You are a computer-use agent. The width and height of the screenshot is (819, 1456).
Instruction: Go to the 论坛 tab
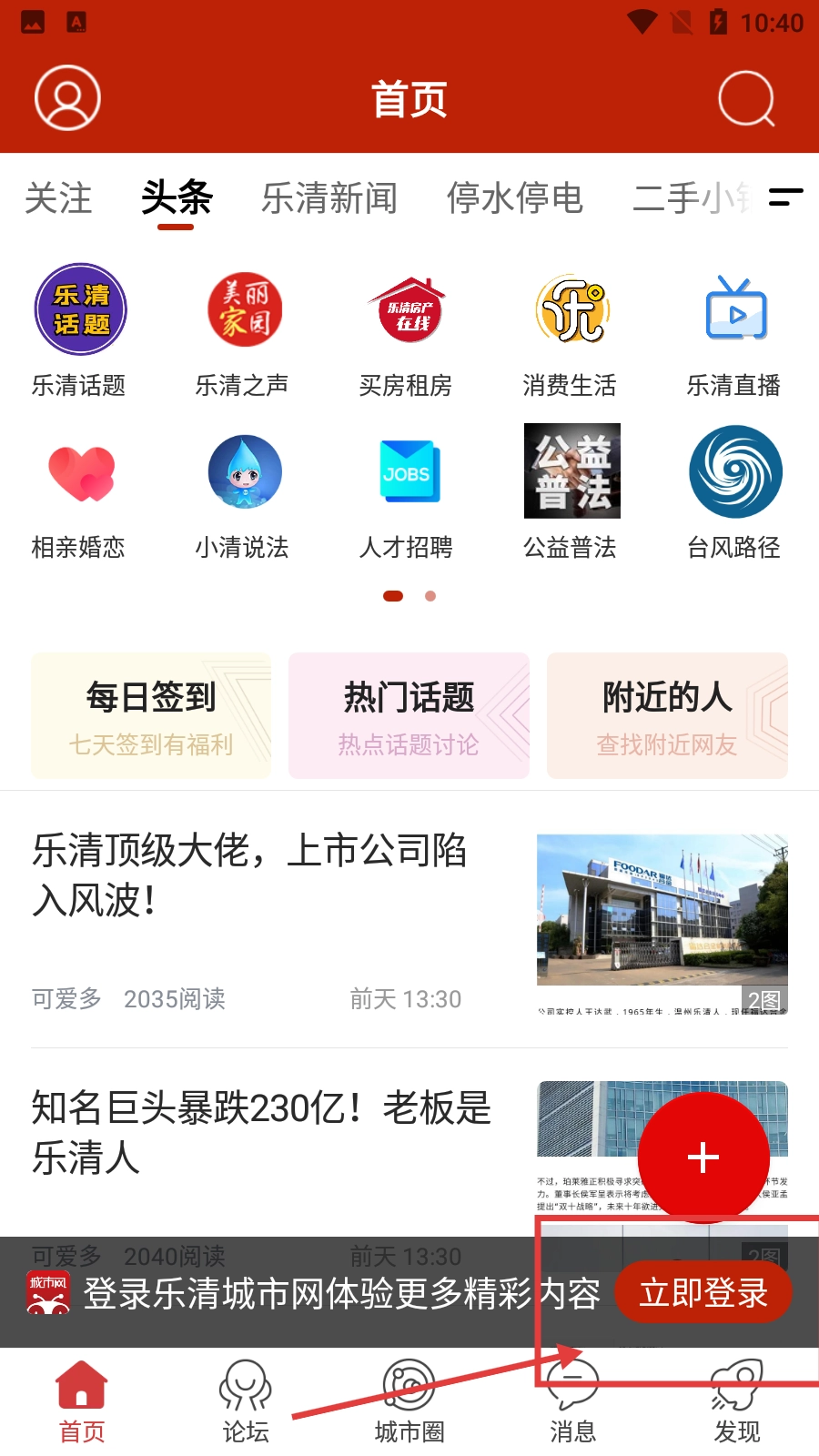click(246, 1403)
